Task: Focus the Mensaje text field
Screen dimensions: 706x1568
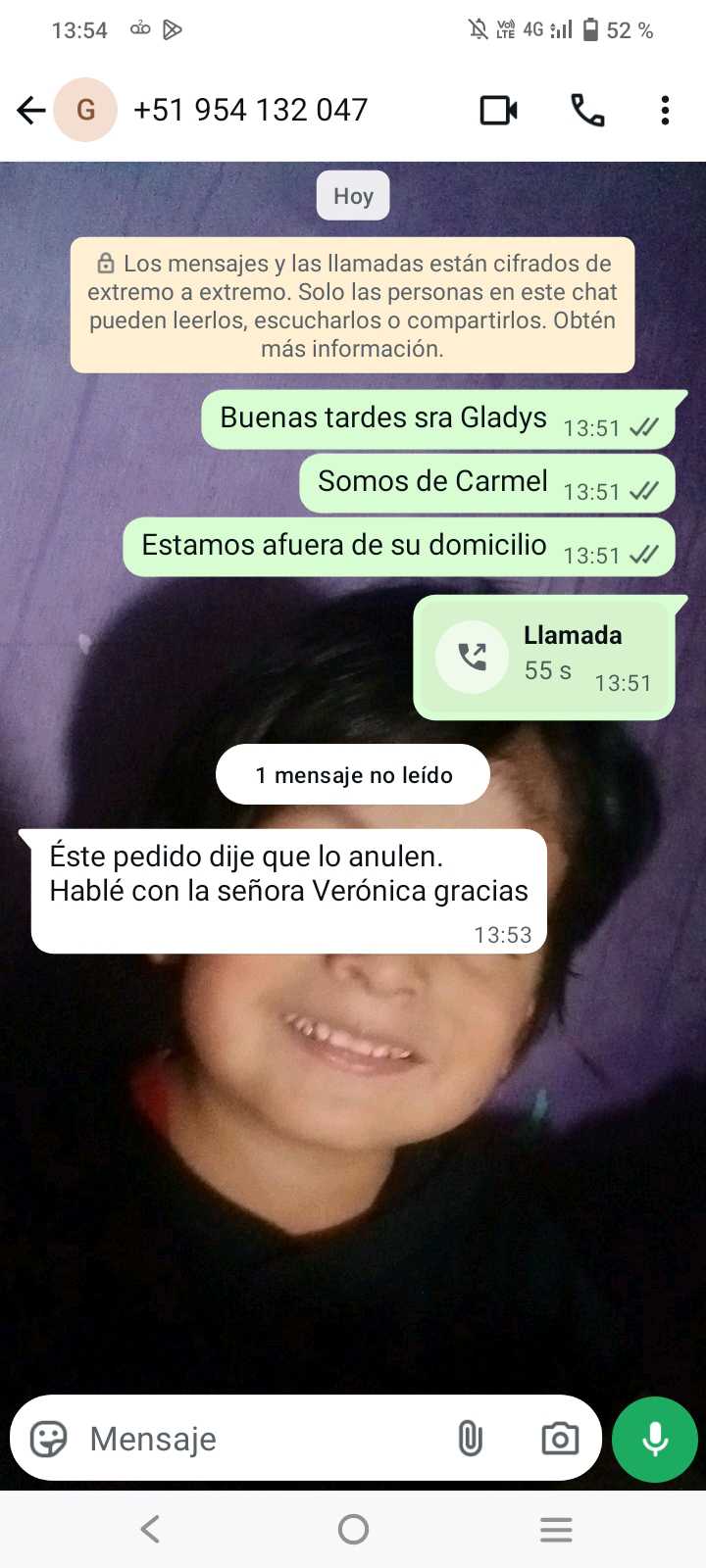Action: [x=255, y=1439]
